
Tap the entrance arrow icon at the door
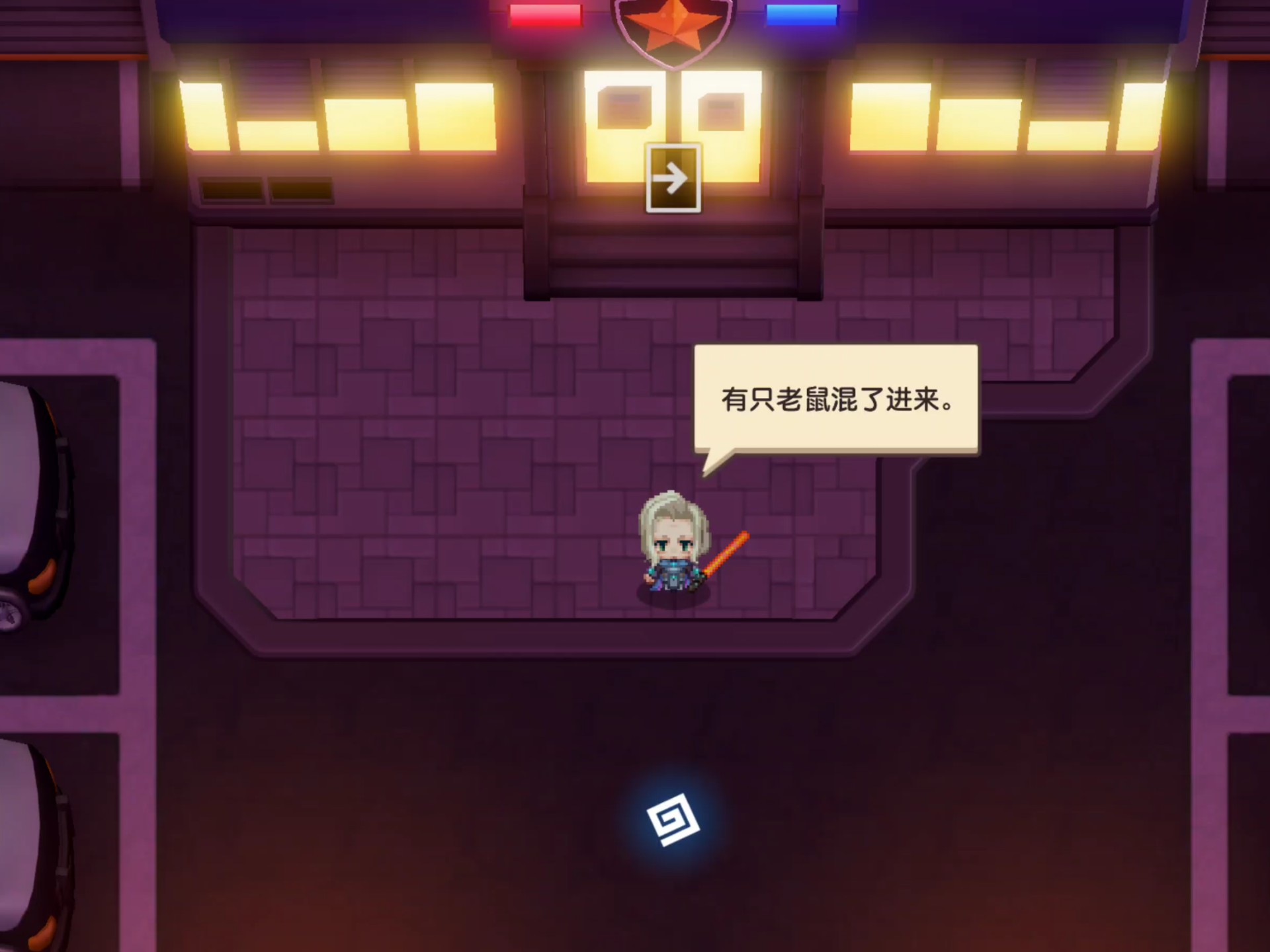tap(673, 178)
